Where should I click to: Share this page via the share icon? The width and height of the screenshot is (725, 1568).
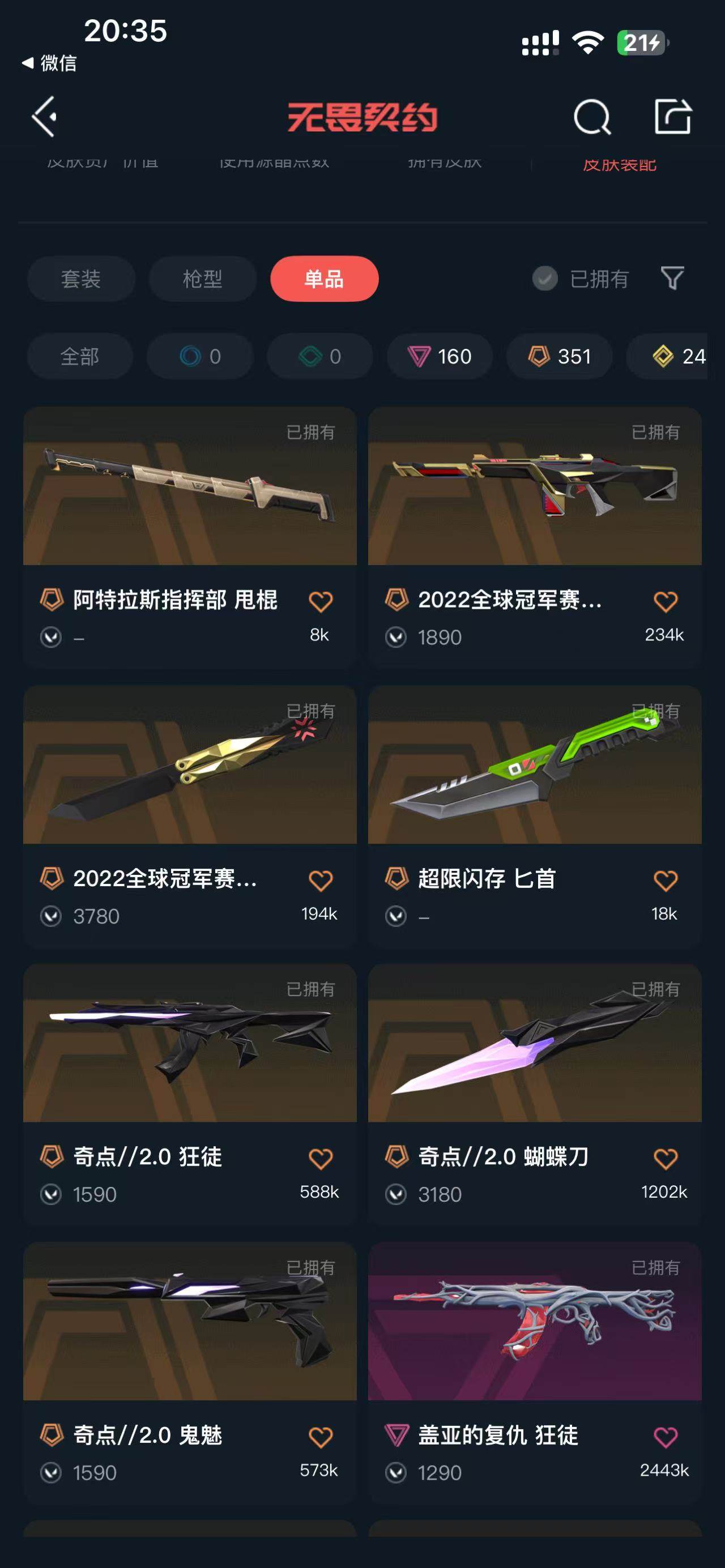(673, 116)
